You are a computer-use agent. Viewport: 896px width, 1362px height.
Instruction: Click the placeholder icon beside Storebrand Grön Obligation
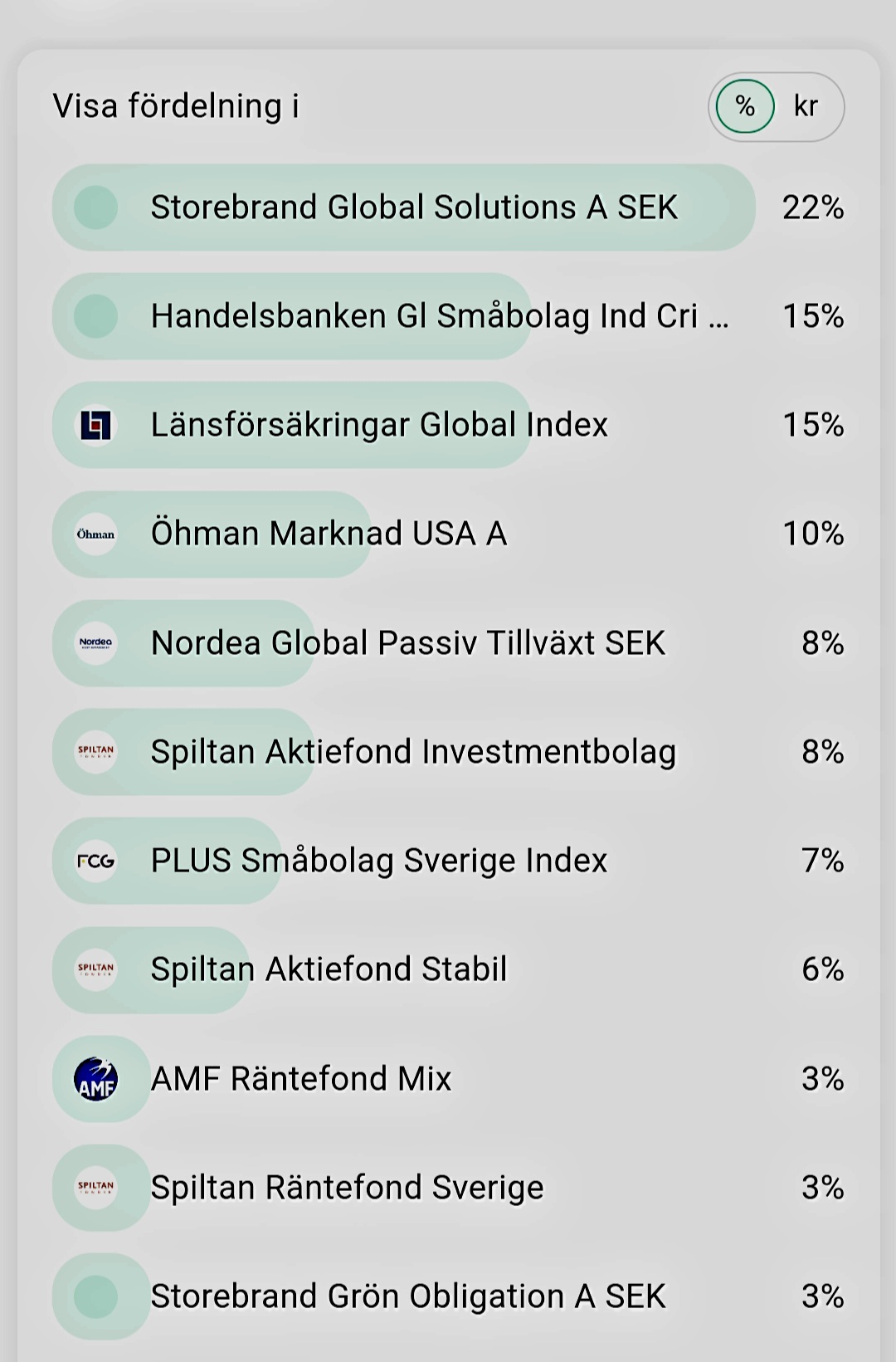coord(97,1295)
